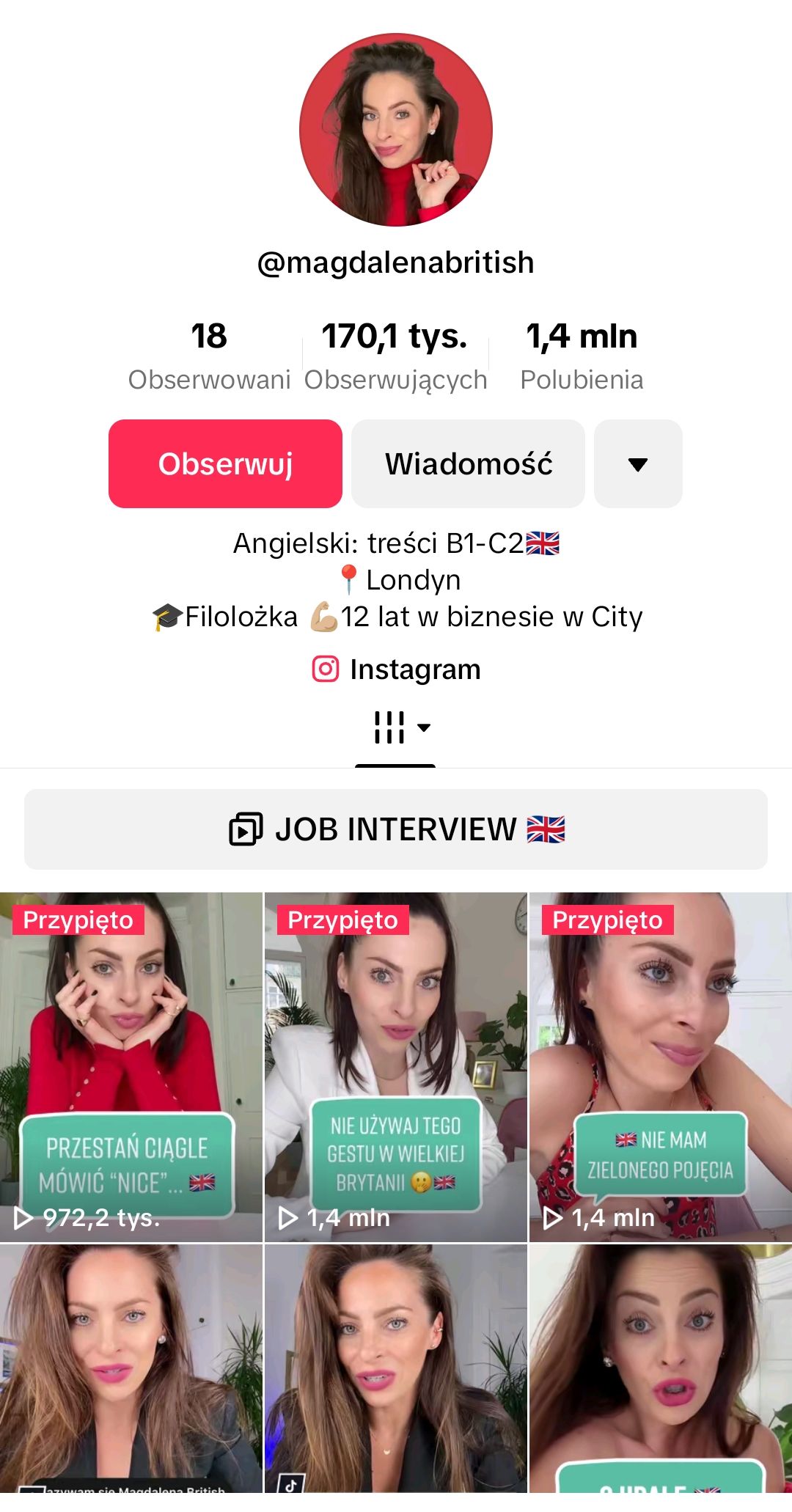Open the Instagram profile link

click(x=396, y=669)
